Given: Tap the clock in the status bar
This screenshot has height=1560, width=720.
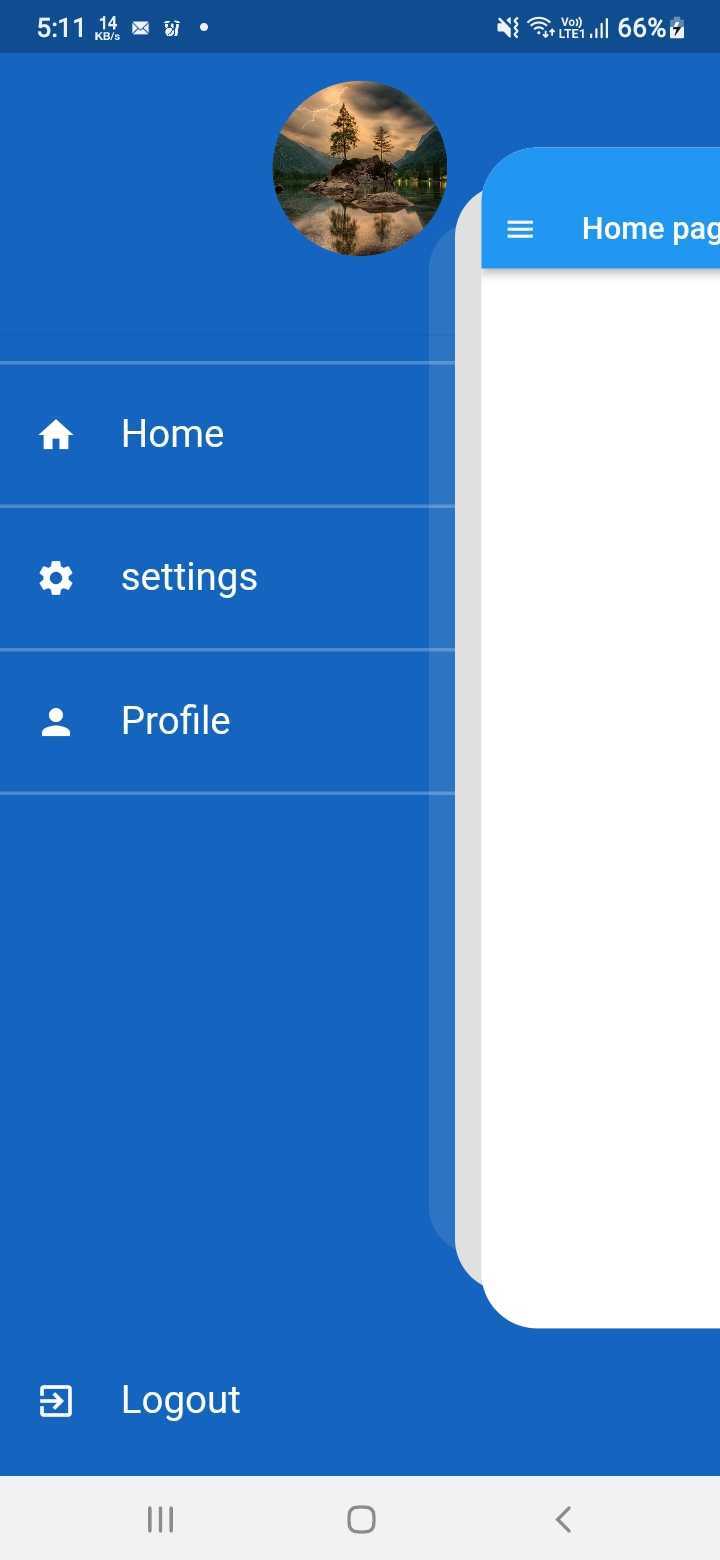Looking at the screenshot, I should tap(62, 27).
